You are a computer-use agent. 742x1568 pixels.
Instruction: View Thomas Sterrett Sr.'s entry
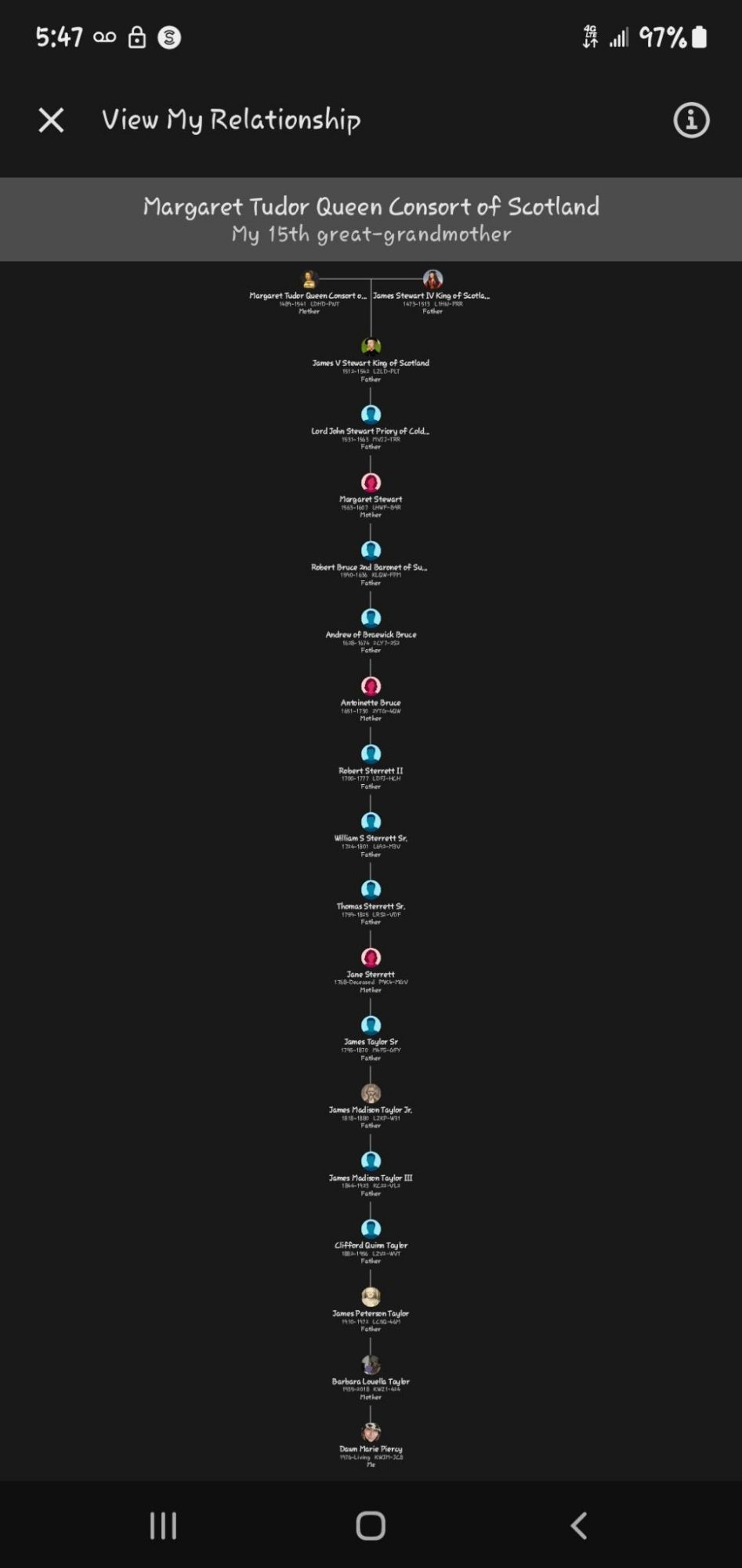pos(371,890)
